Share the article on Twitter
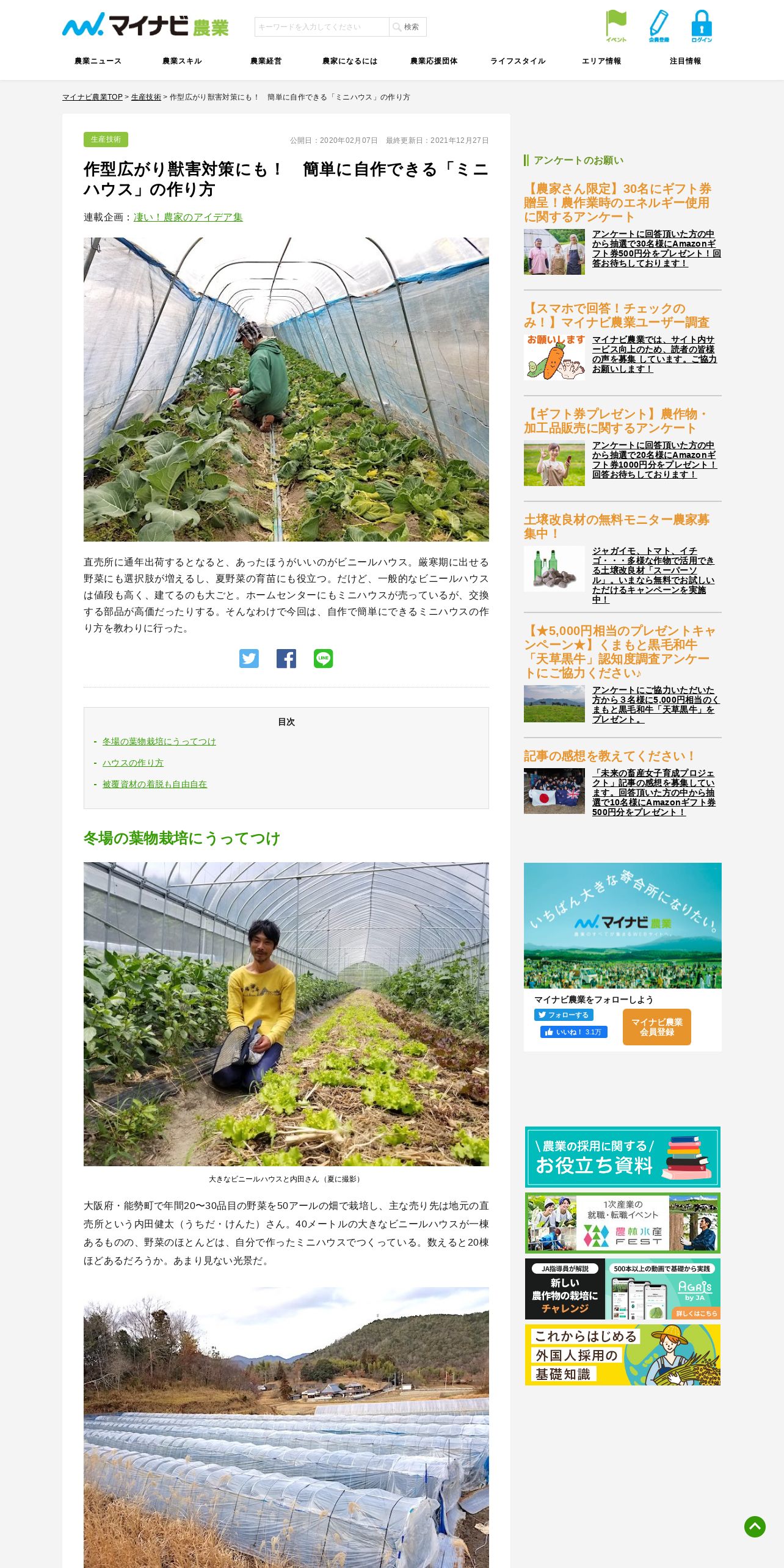Image resolution: width=784 pixels, height=1568 pixels. click(x=249, y=658)
